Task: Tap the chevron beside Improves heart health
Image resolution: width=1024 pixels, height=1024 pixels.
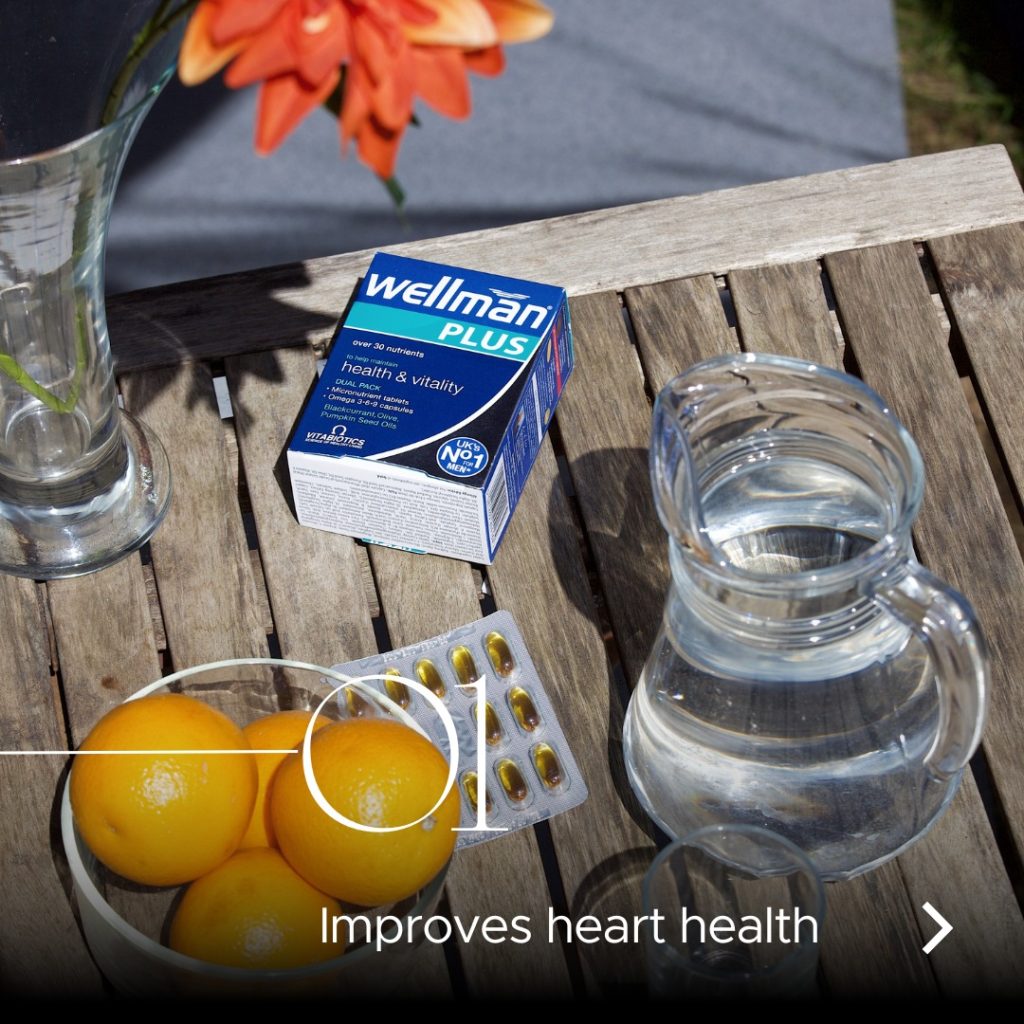Action: pyautogui.click(x=937, y=928)
